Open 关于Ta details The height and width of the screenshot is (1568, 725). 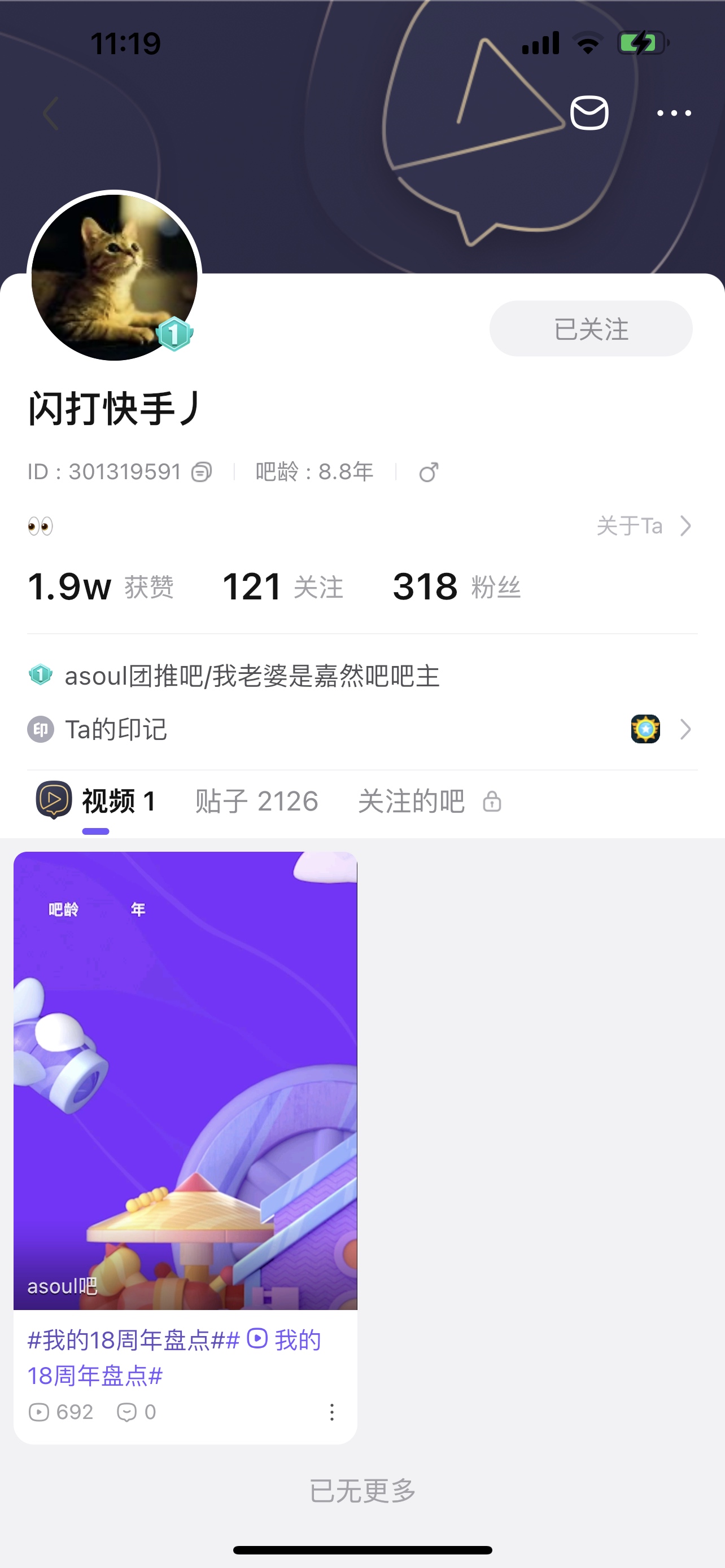643,526
